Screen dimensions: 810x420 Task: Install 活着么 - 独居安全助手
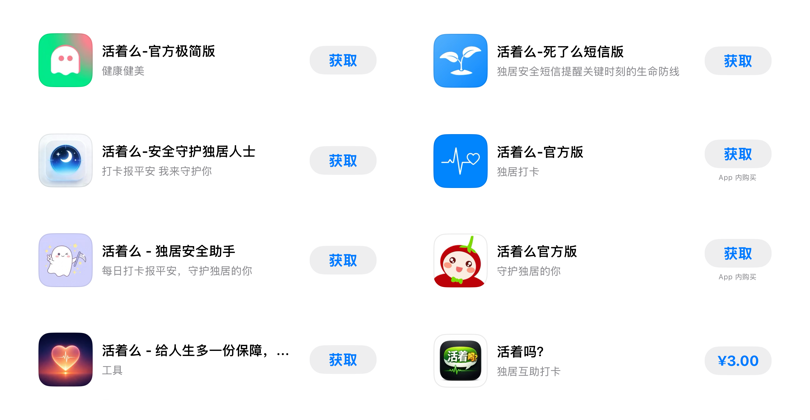click(342, 260)
